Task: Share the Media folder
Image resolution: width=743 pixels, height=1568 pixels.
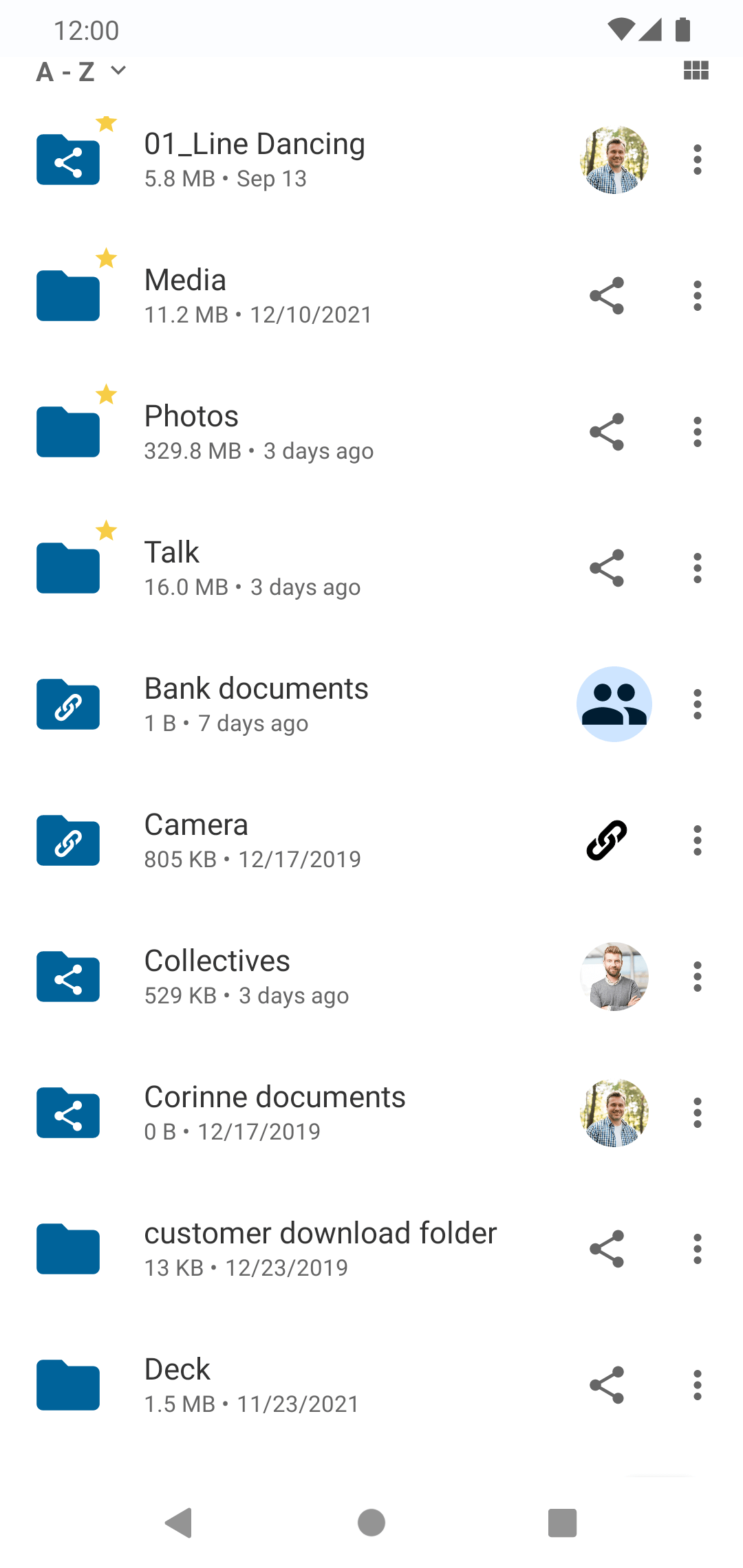Action: [607, 296]
